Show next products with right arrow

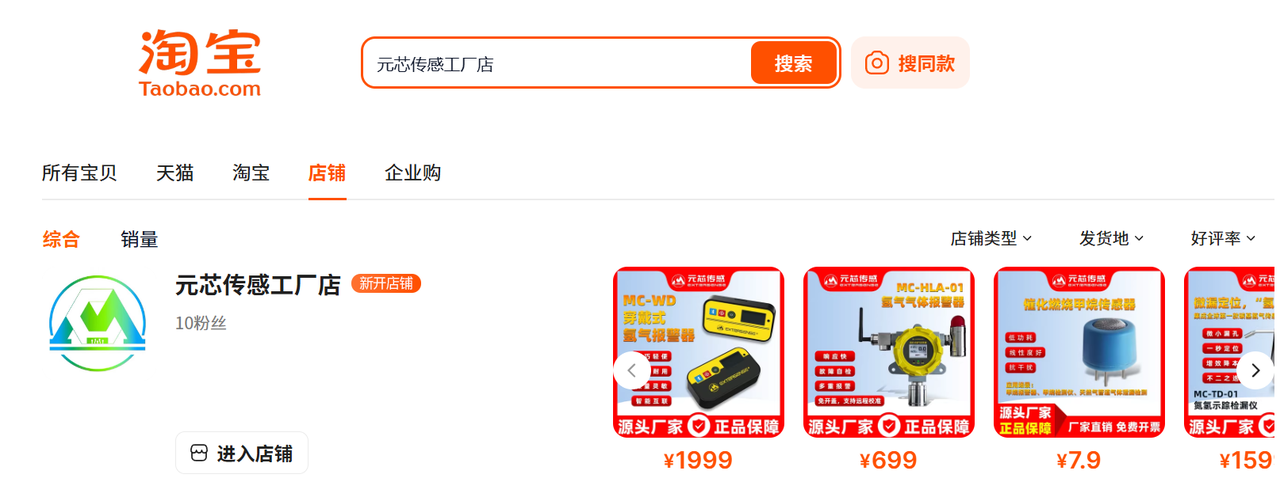[x=1255, y=370]
